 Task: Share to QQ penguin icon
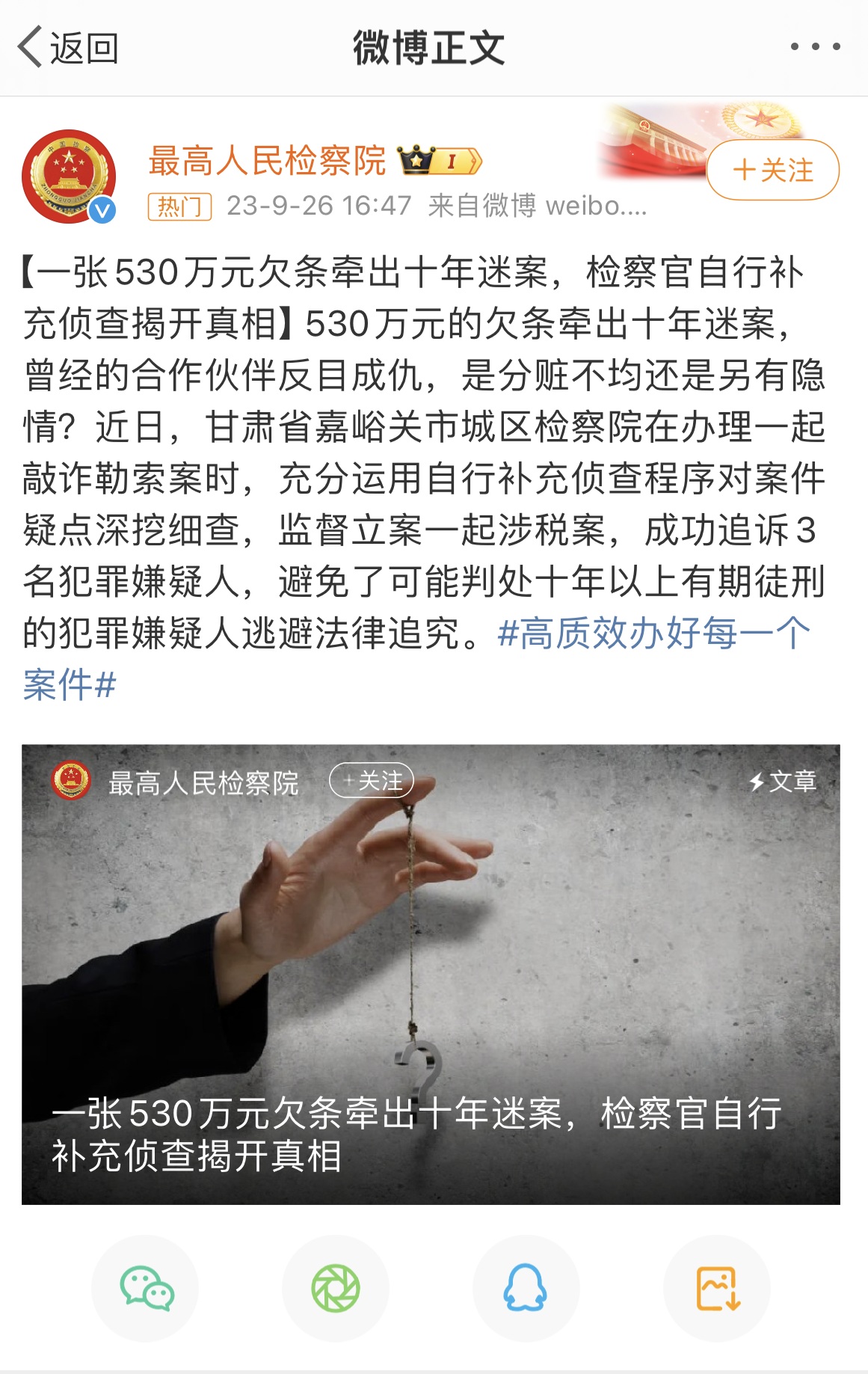click(526, 1288)
